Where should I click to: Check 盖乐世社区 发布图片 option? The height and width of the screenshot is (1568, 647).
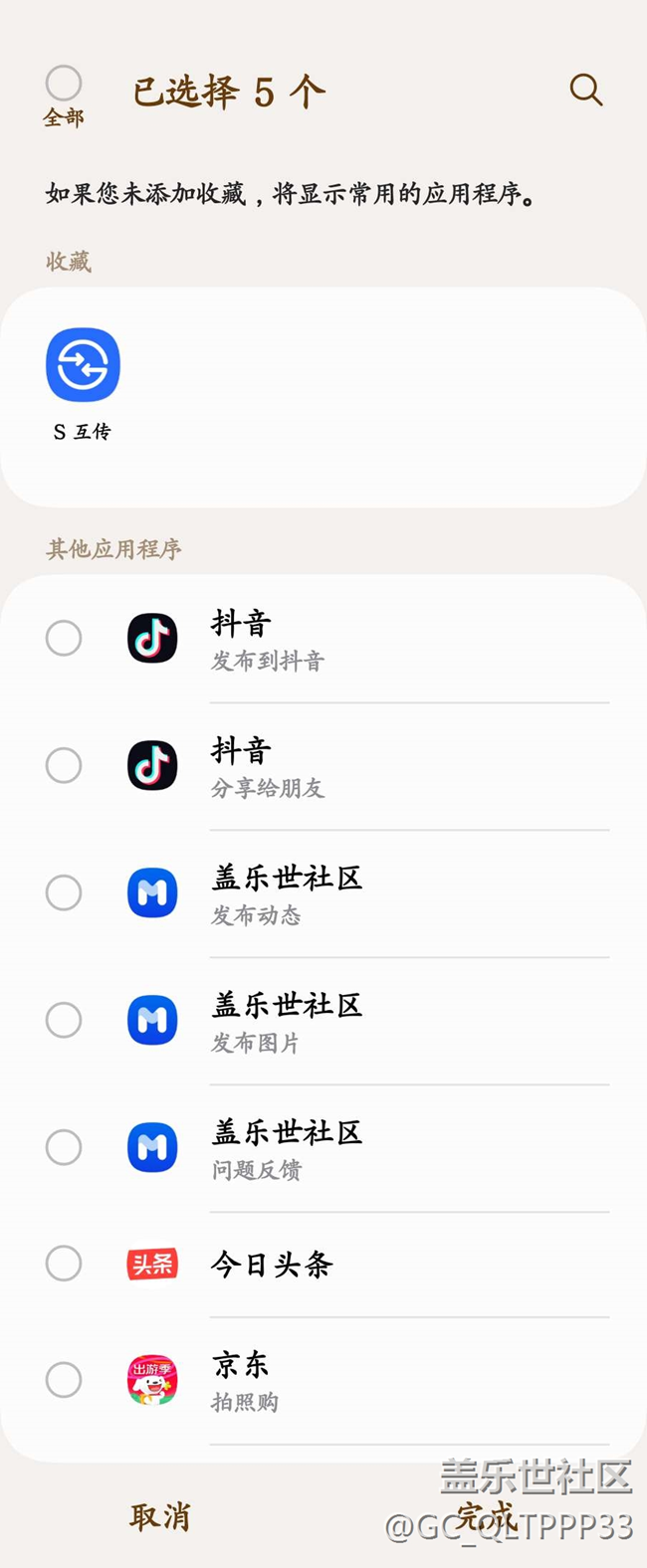[x=64, y=1021]
